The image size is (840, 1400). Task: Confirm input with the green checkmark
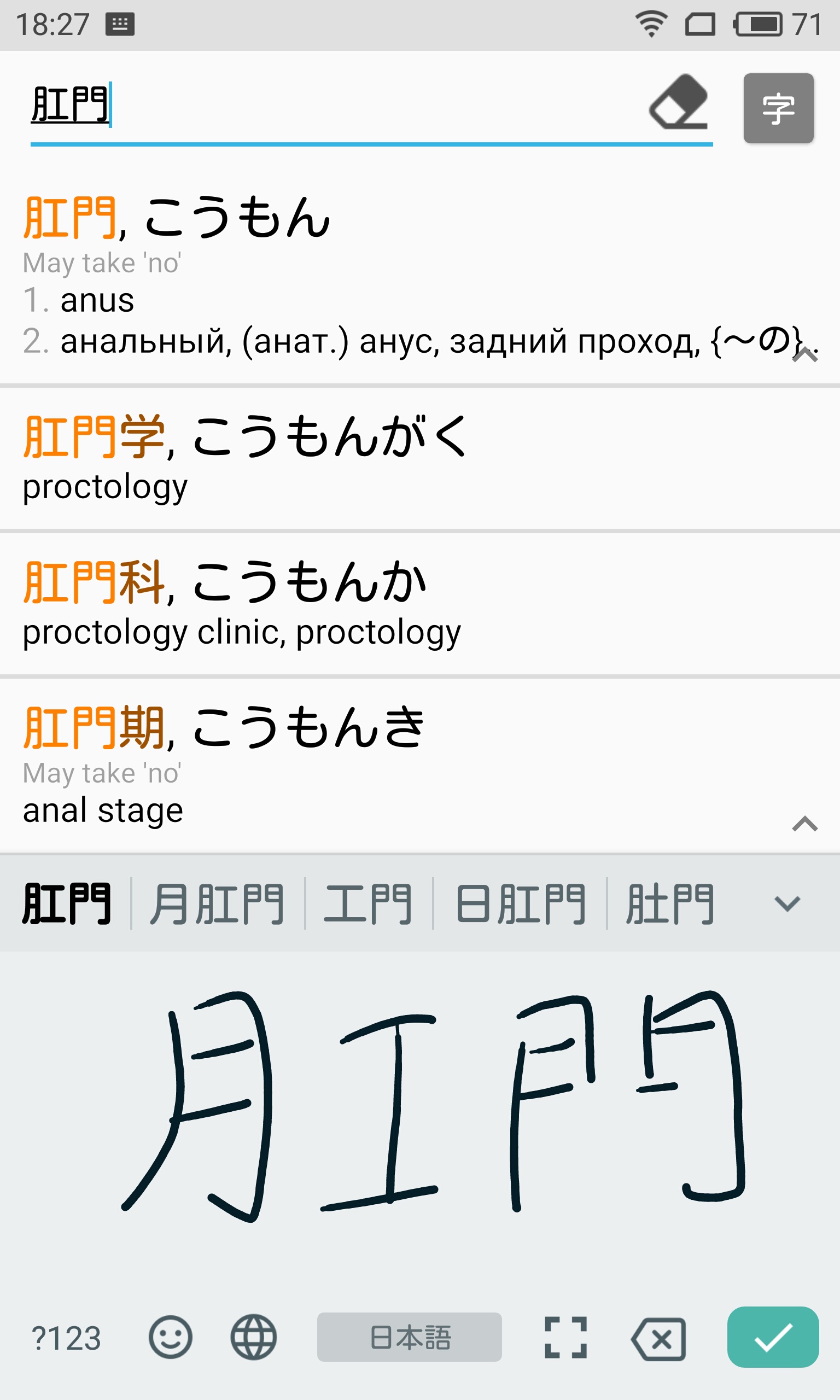773,1337
